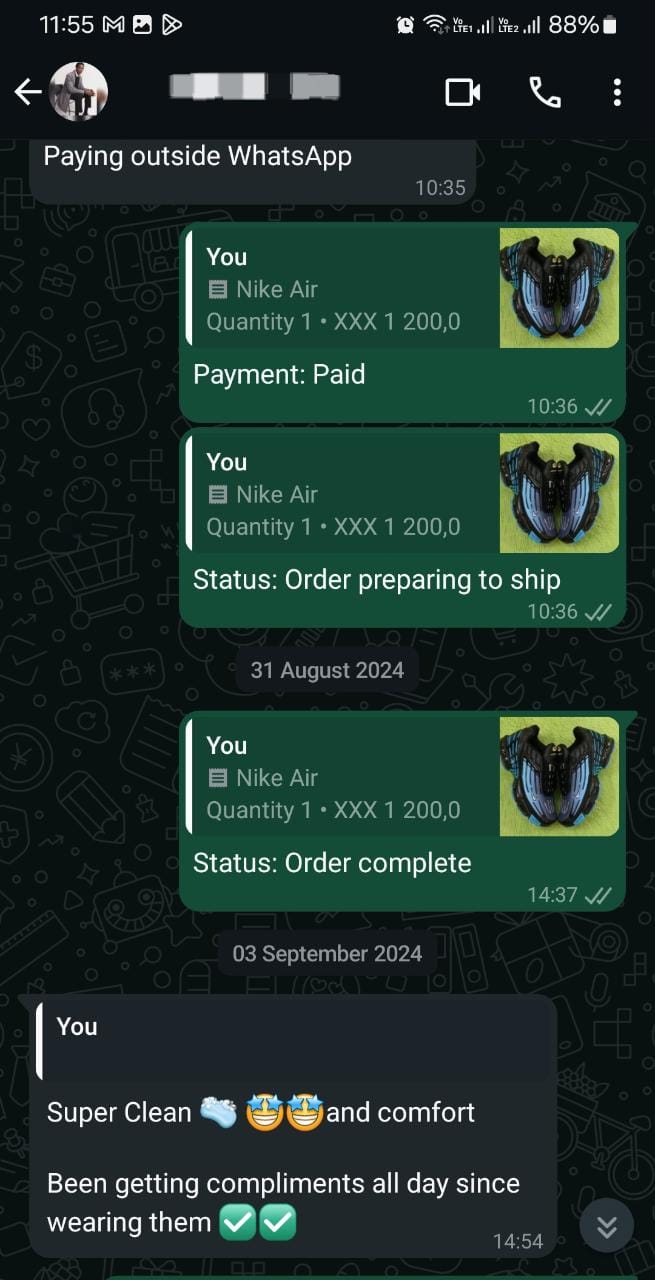Open the overflow menu
Screen dimensions: 655x1280
pos(617,93)
